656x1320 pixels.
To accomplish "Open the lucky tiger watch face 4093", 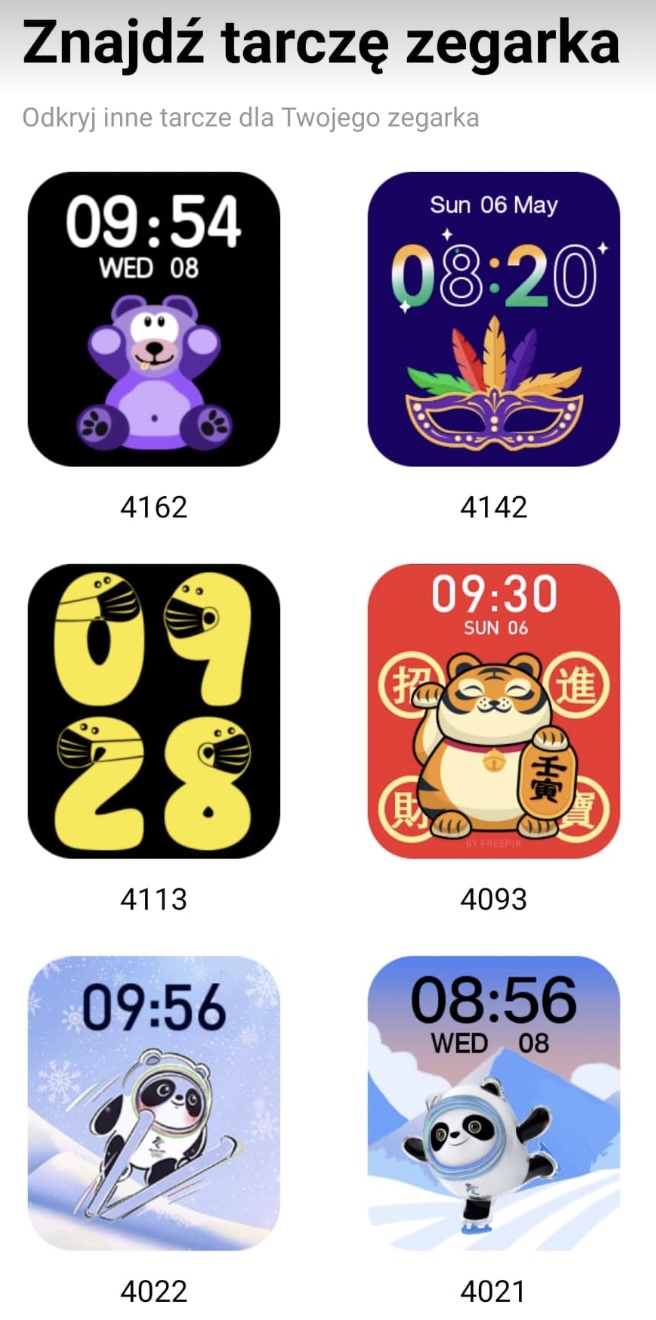I will tap(494, 711).
